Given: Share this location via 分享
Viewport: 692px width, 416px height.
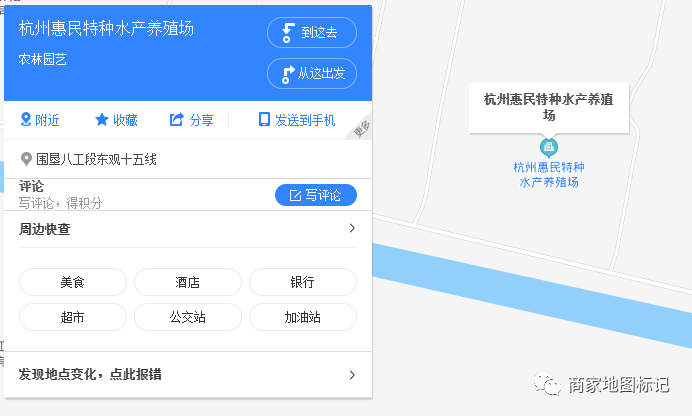Looking at the screenshot, I should [x=191, y=120].
